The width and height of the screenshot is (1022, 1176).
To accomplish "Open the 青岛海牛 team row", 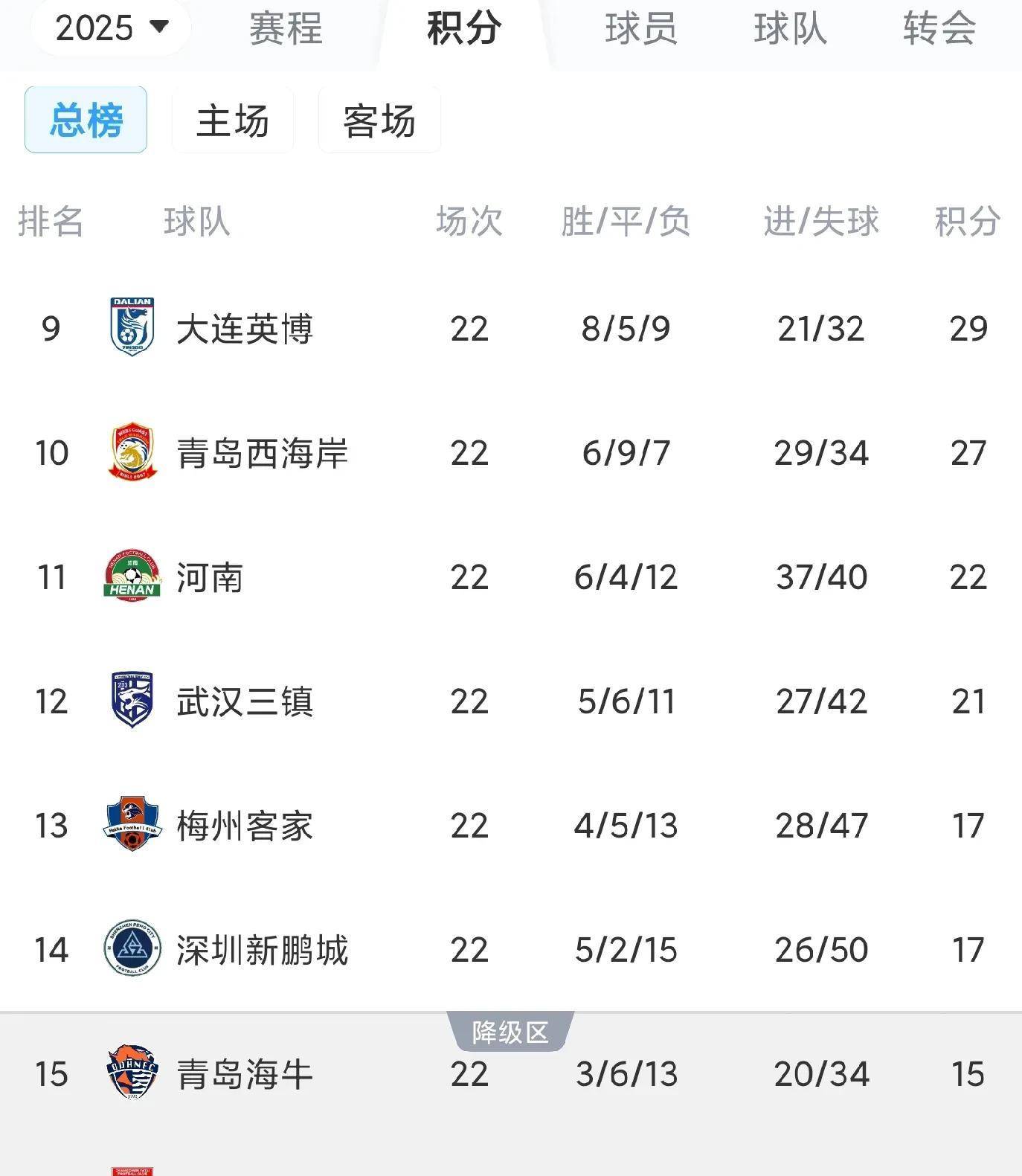I will pos(244,1074).
